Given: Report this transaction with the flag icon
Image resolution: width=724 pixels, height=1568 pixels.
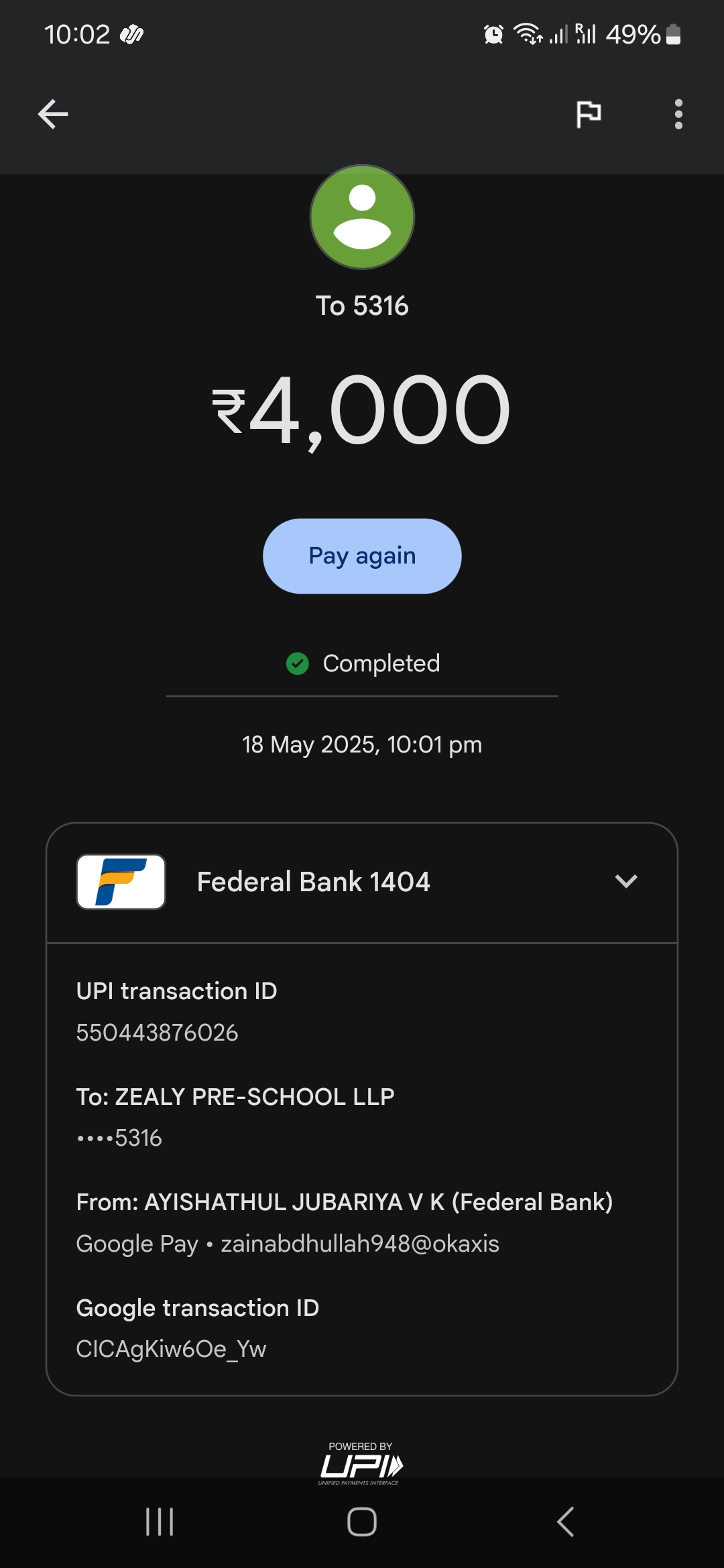Looking at the screenshot, I should tap(589, 114).
